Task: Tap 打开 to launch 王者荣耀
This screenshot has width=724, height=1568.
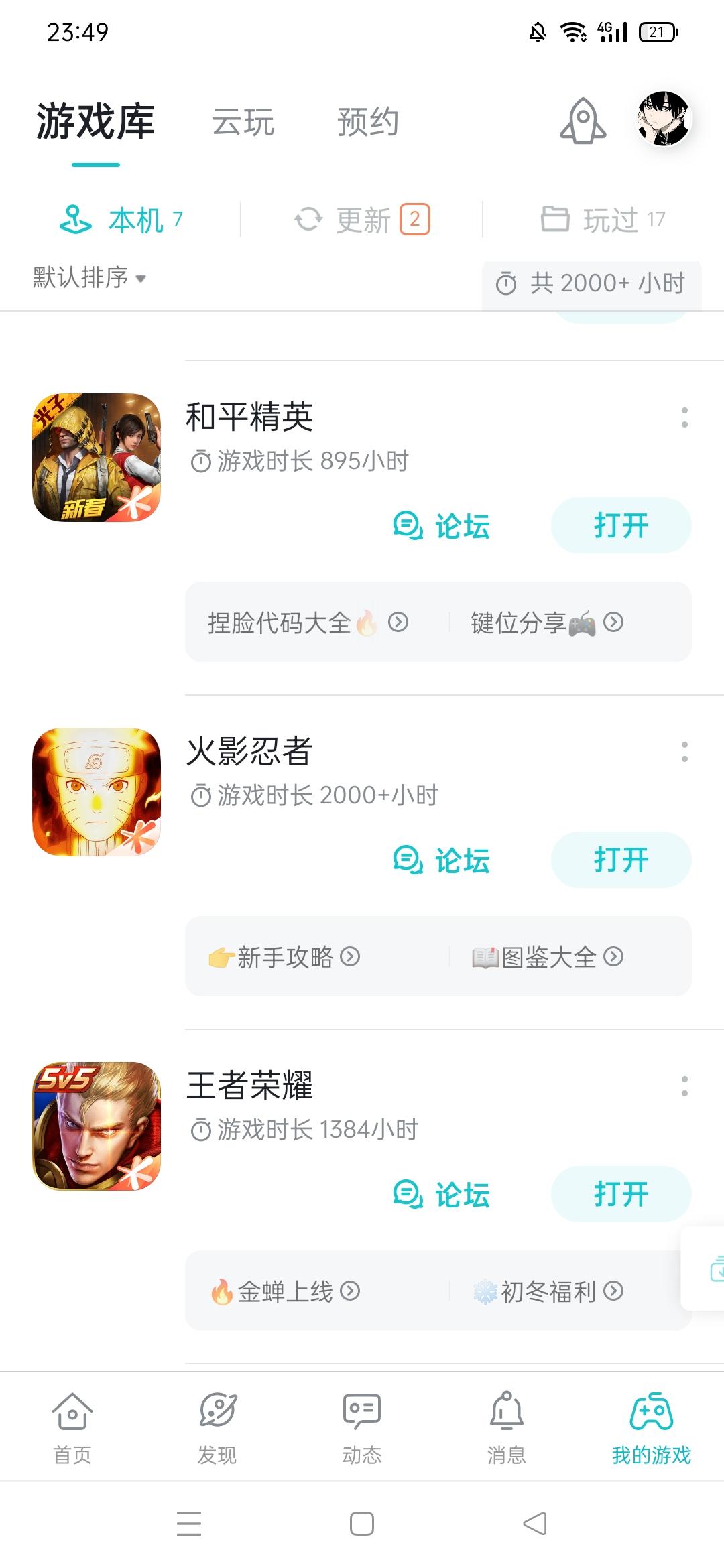Action: point(620,1193)
